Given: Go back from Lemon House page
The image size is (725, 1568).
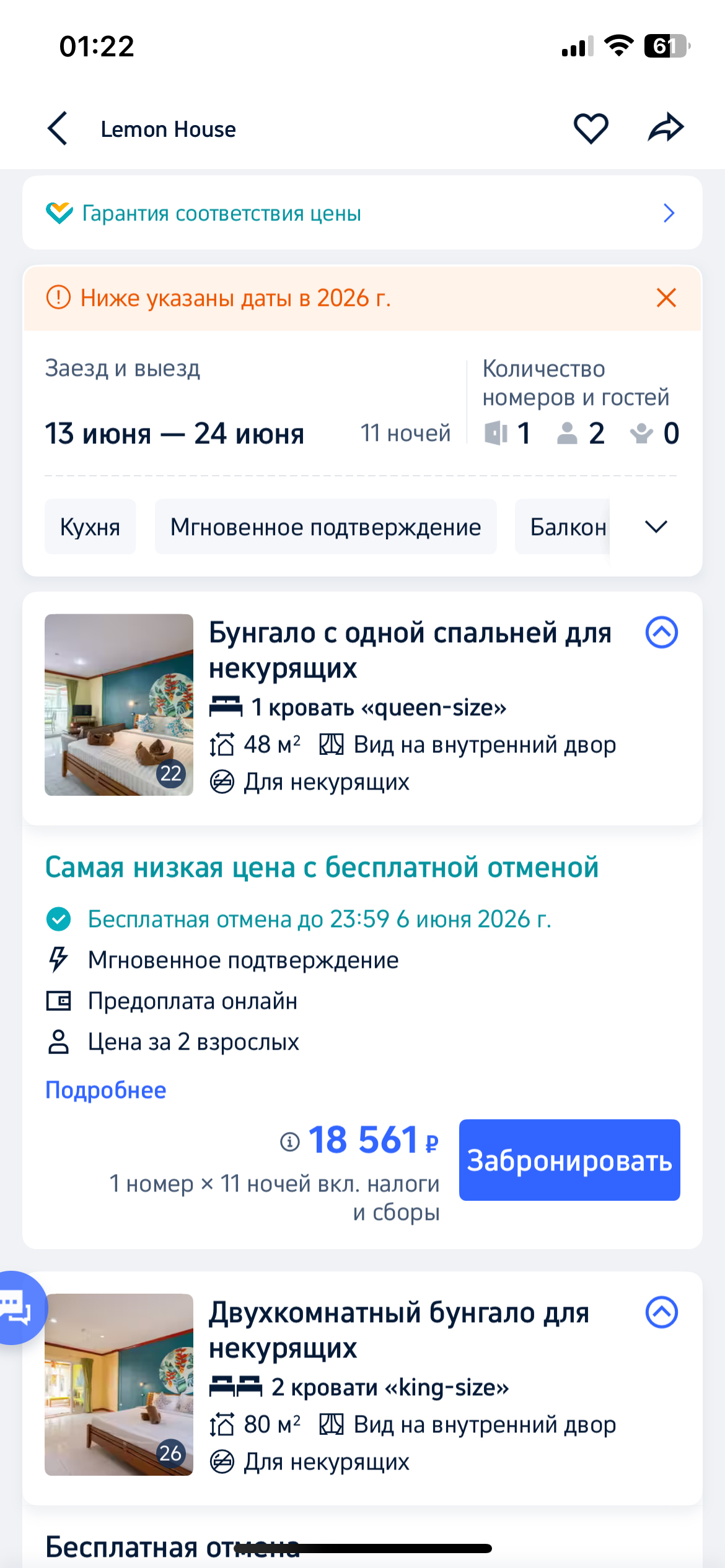Looking at the screenshot, I should (58, 129).
